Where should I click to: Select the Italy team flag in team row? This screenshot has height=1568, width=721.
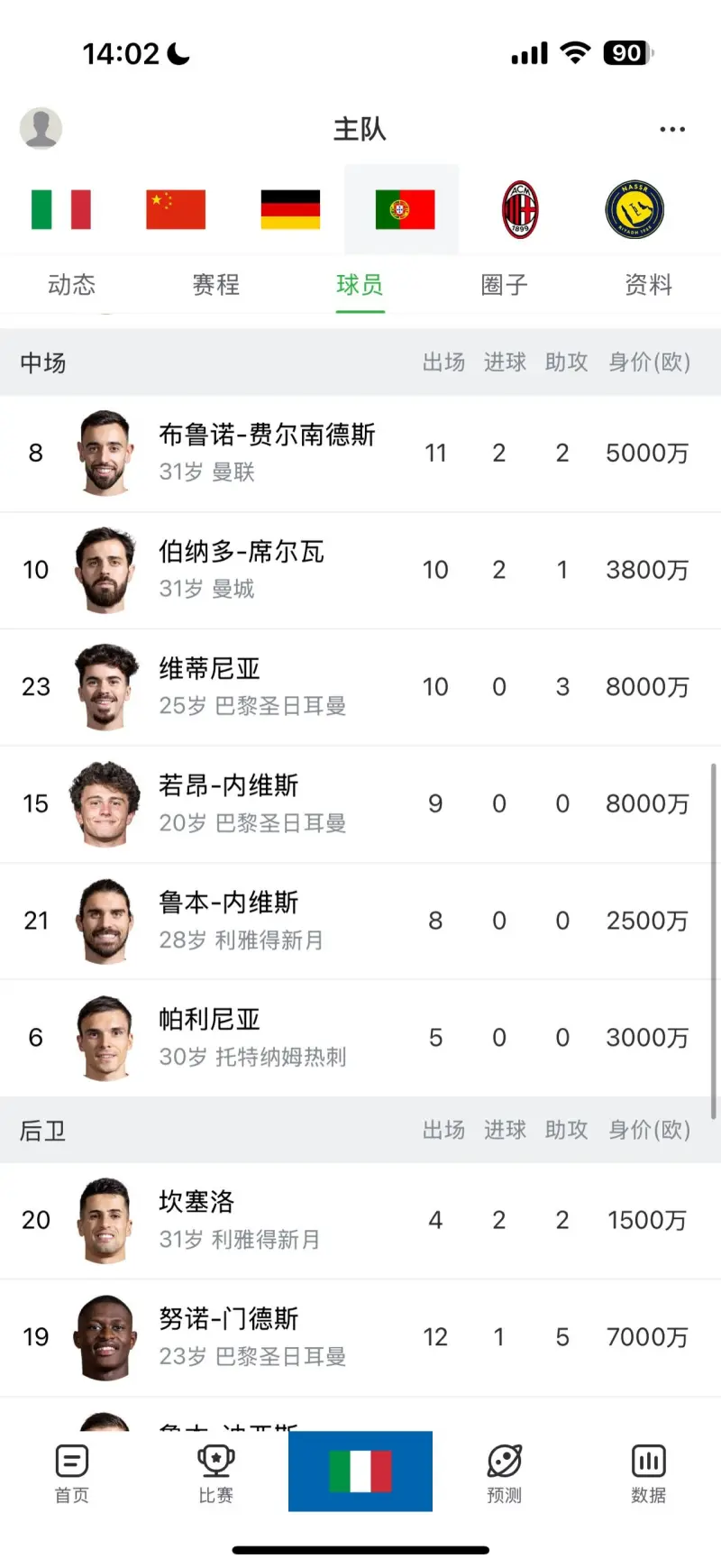coord(61,209)
